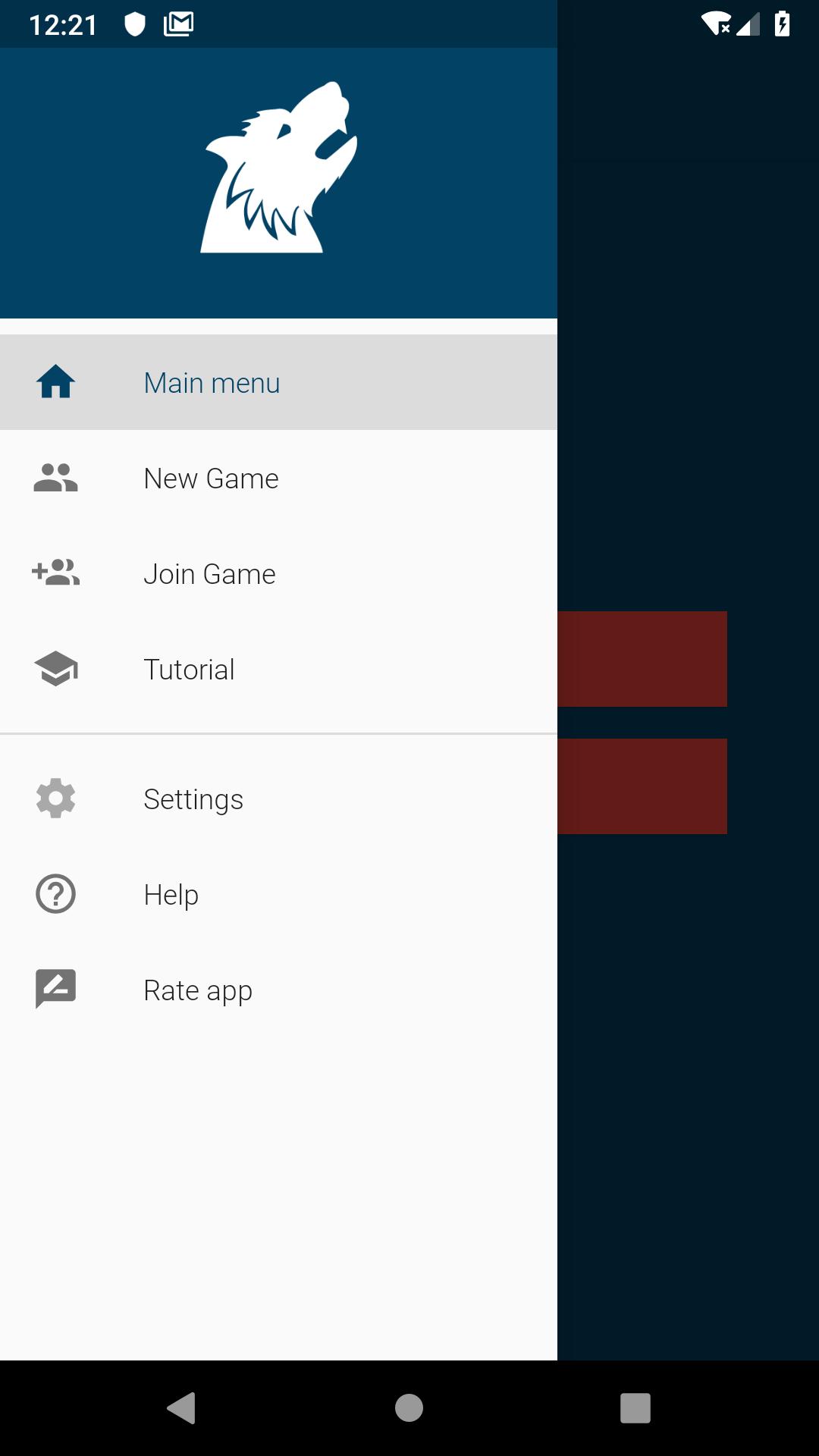The height and width of the screenshot is (1456, 819).
Task: Tap the system back button
Action: [x=182, y=1408]
